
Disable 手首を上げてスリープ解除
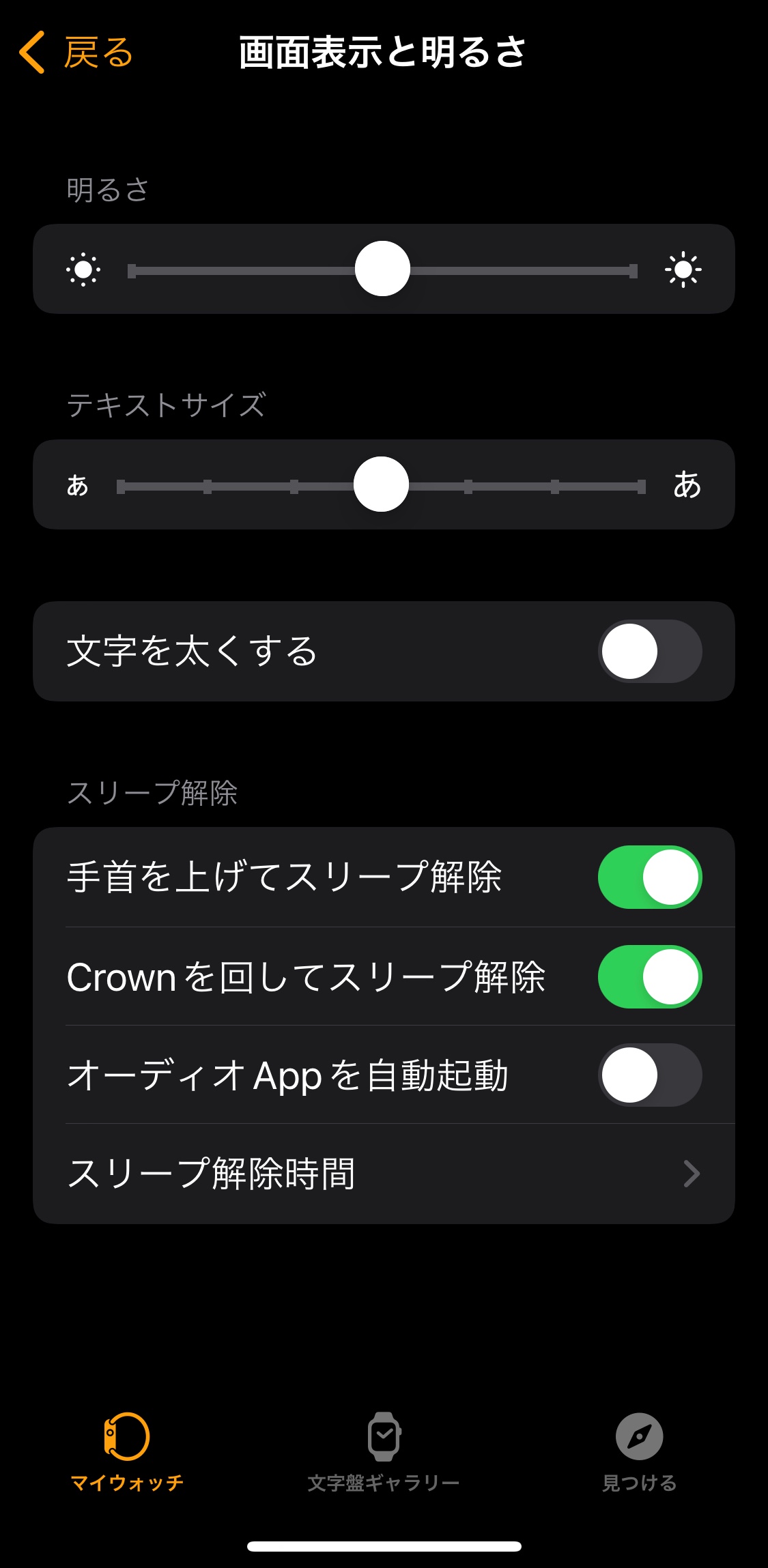click(x=649, y=877)
